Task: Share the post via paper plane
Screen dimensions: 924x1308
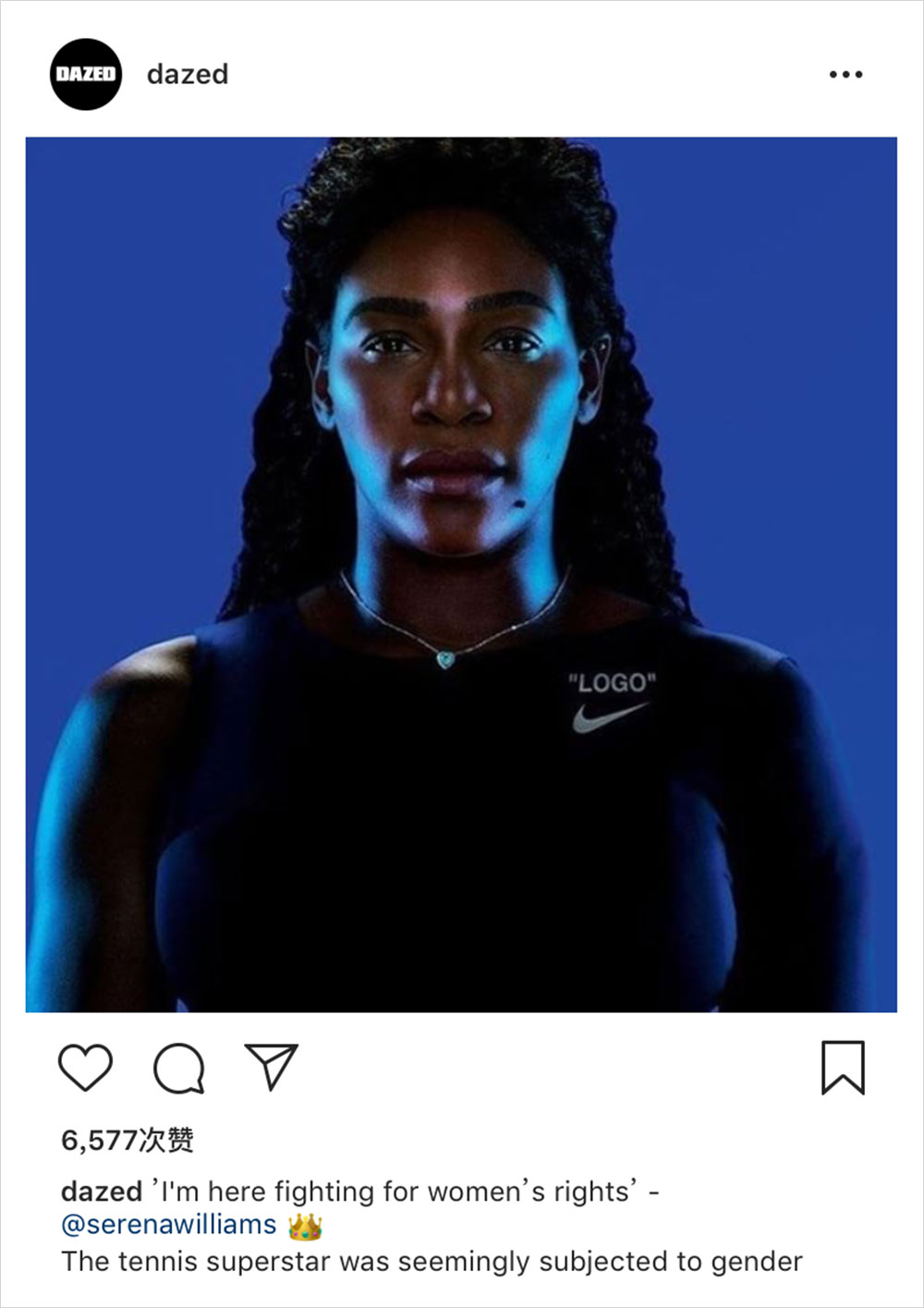Action: pyautogui.click(x=271, y=1066)
